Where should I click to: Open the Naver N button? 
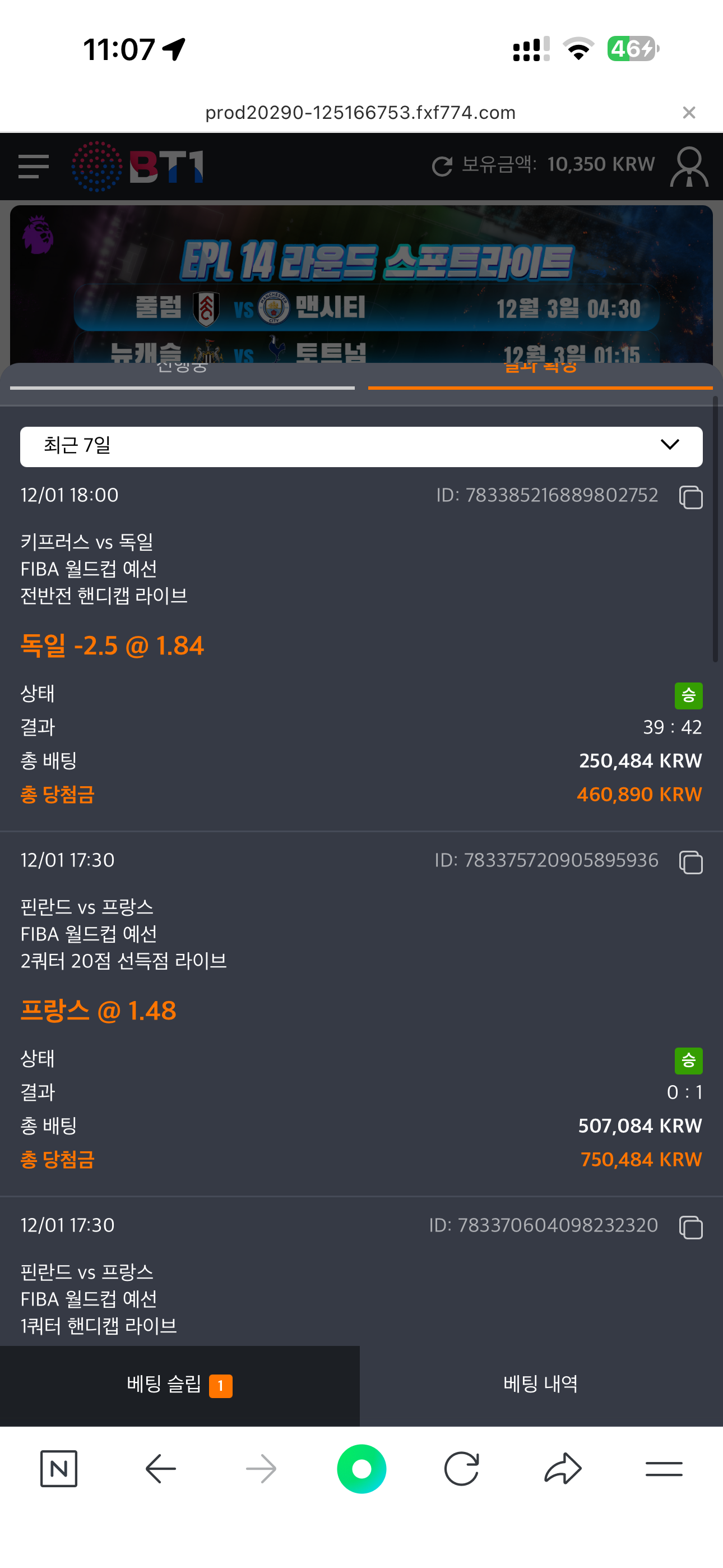coord(59,1468)
